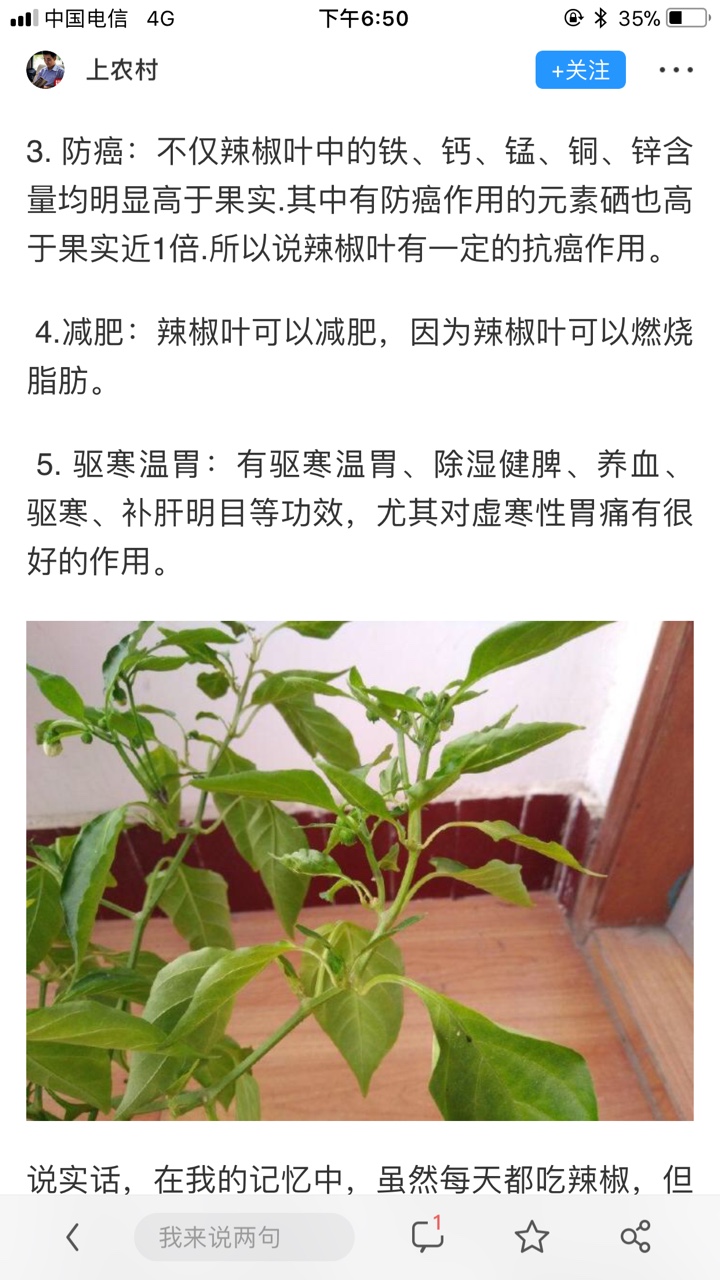Open the three-dot overflow menu
Screen dimensions: 720x1280
click(x=676, y=70)
